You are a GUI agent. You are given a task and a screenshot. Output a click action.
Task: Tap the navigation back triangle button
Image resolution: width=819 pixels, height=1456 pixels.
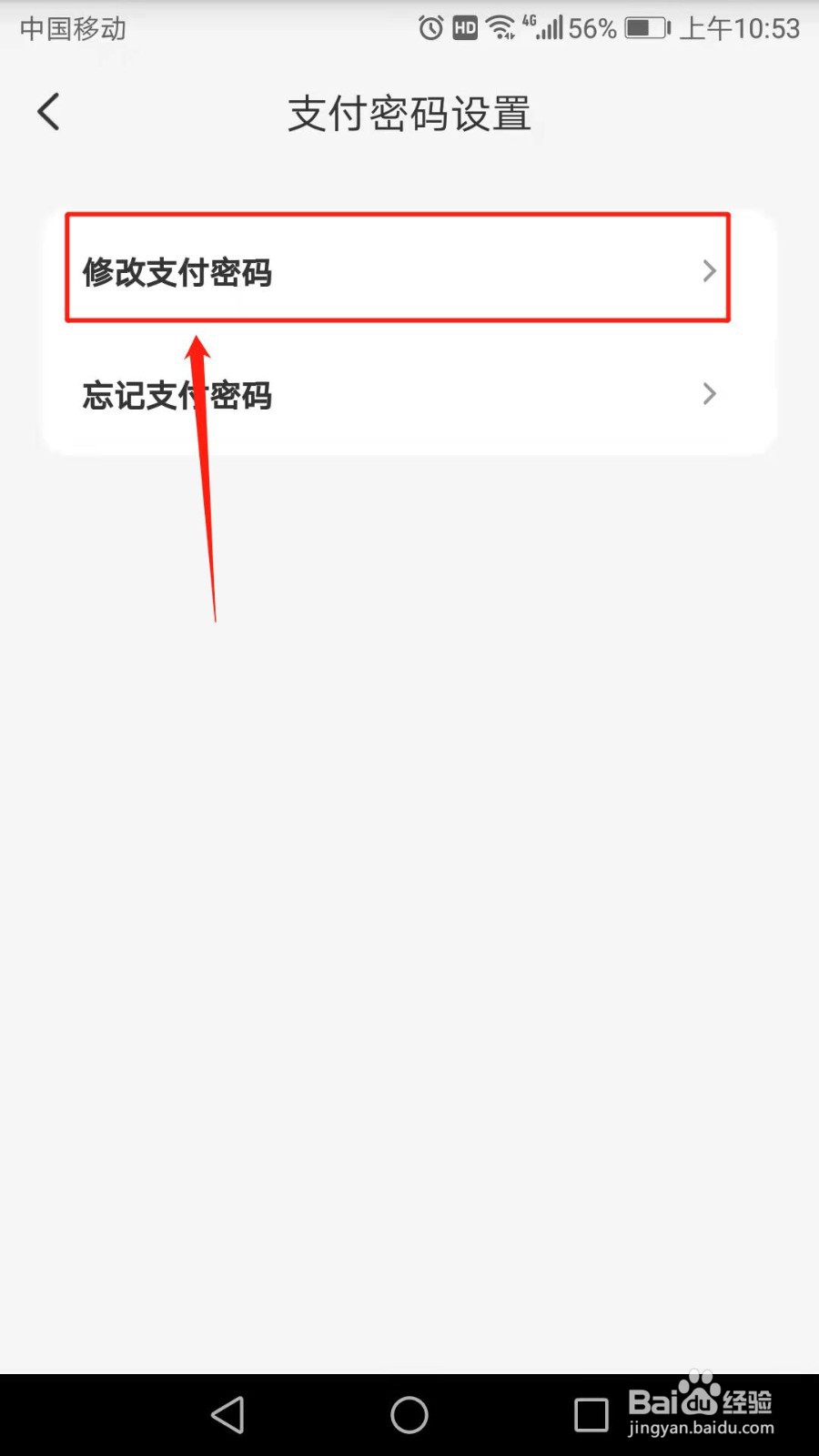click(x=227, y=1415)
